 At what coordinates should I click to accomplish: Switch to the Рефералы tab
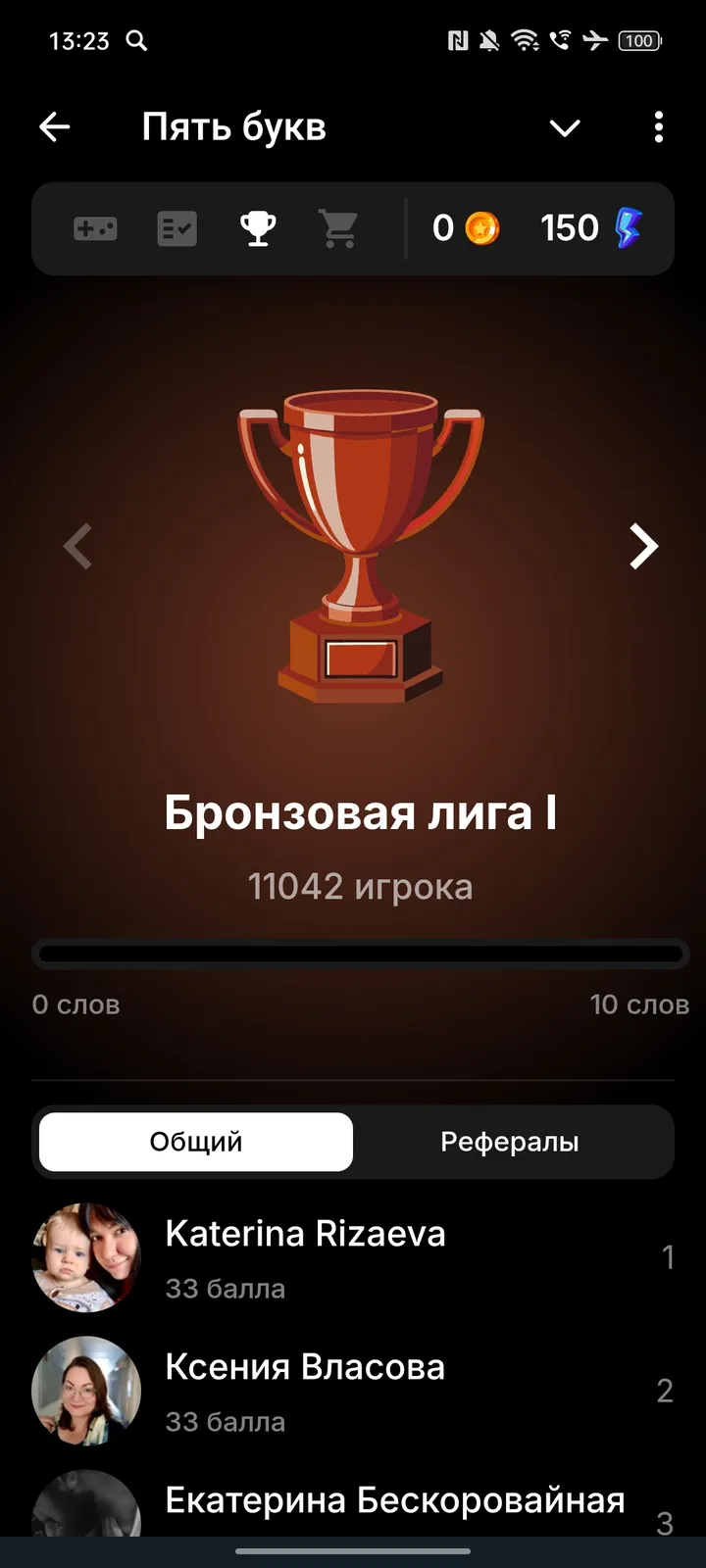509,1142
